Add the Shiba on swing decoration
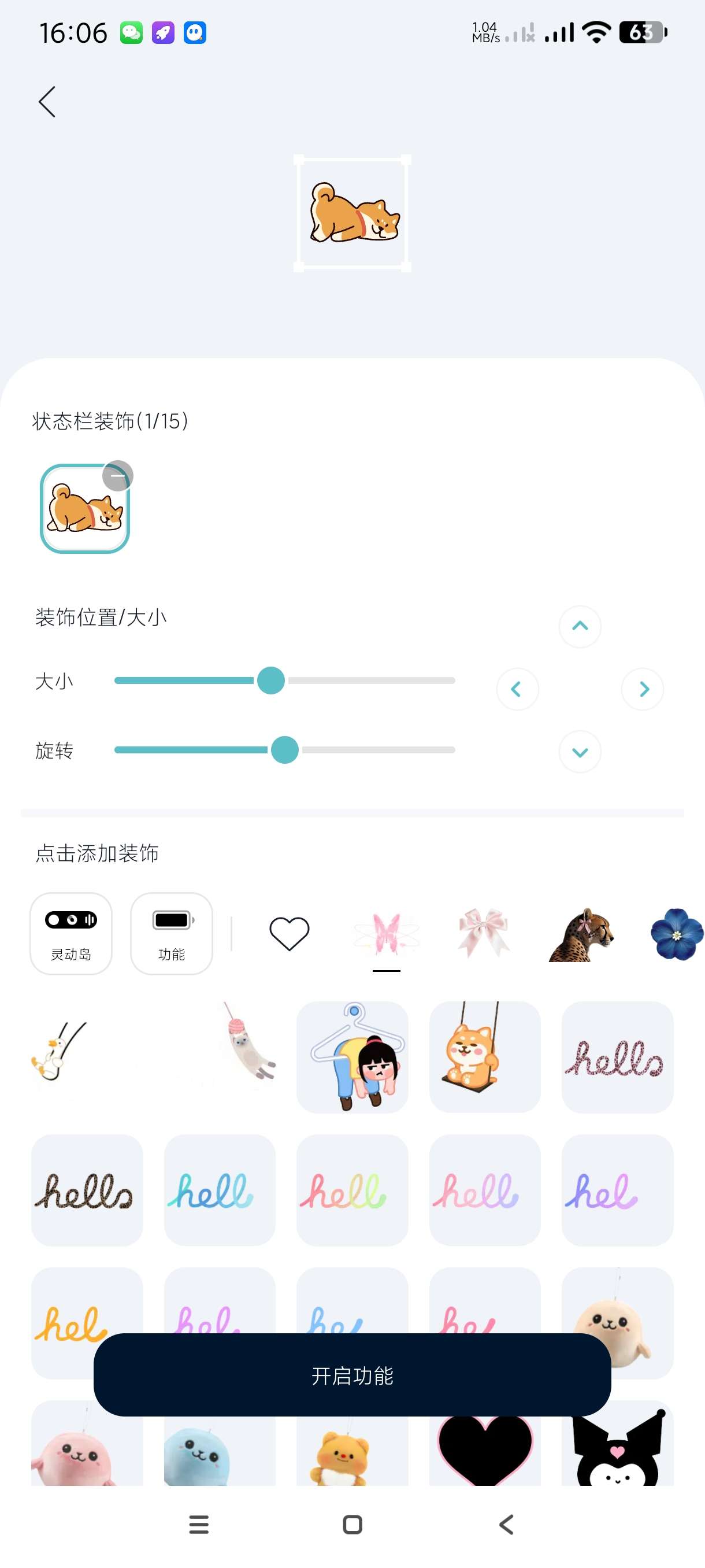 click(x=485, y=1057)
